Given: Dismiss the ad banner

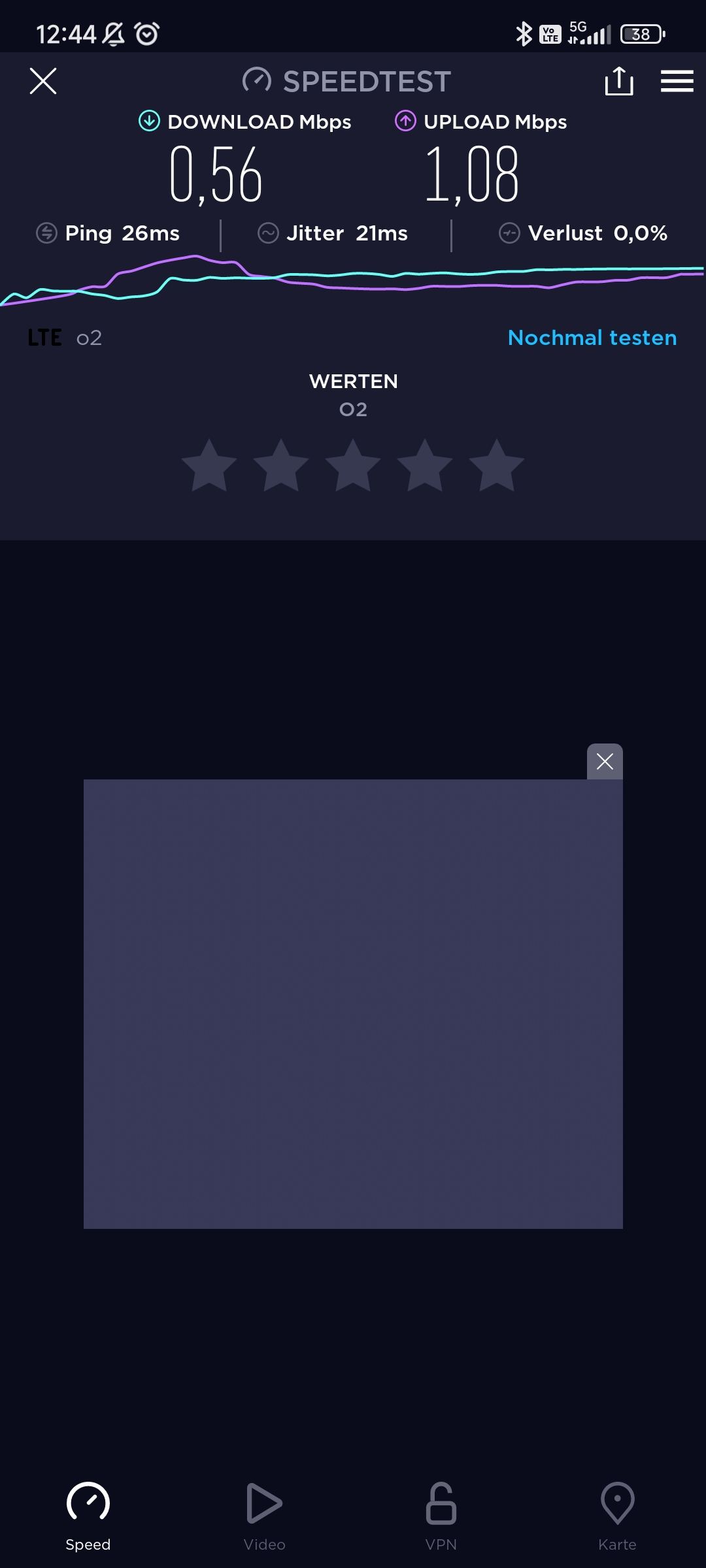Looking at the screenshot, I should (605, 761).
